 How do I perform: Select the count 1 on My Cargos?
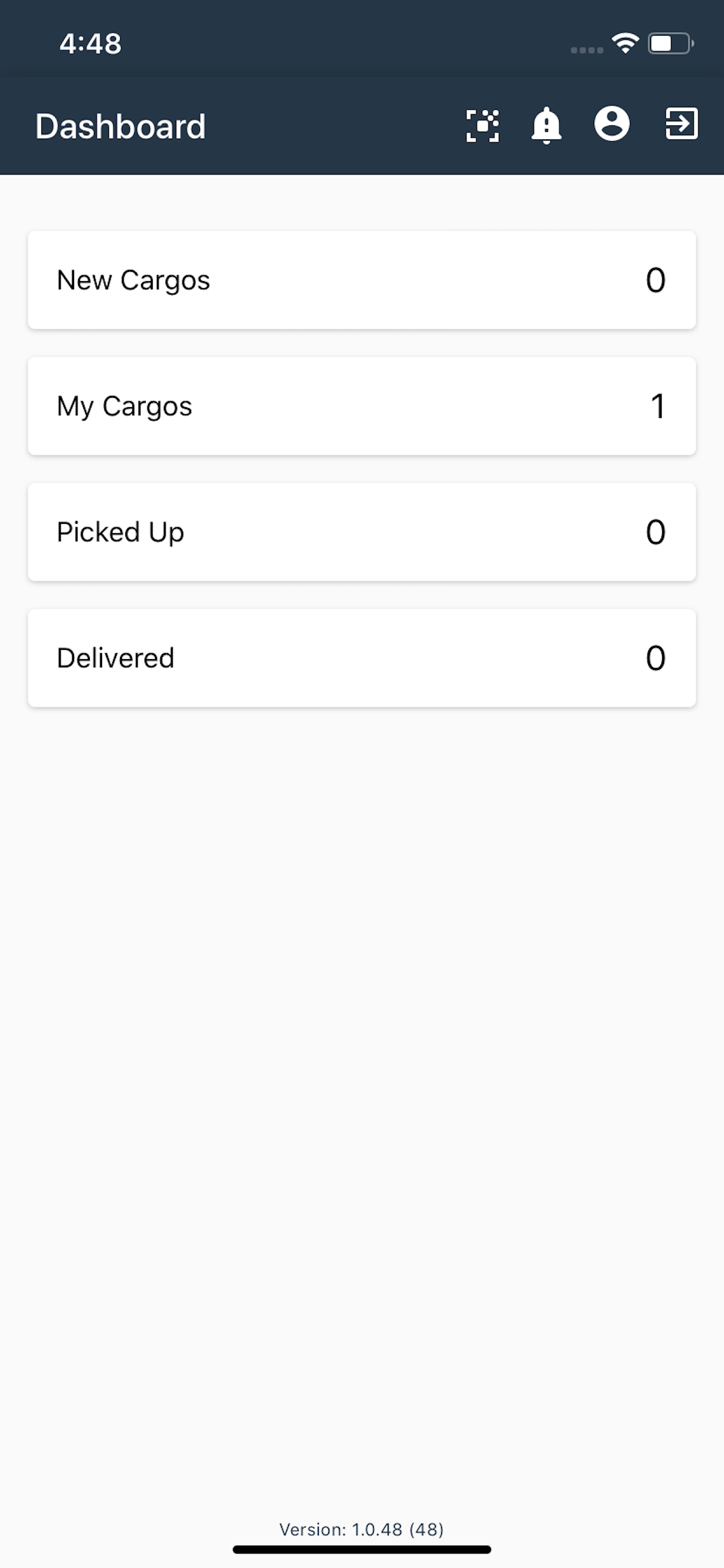pos(658,406)
